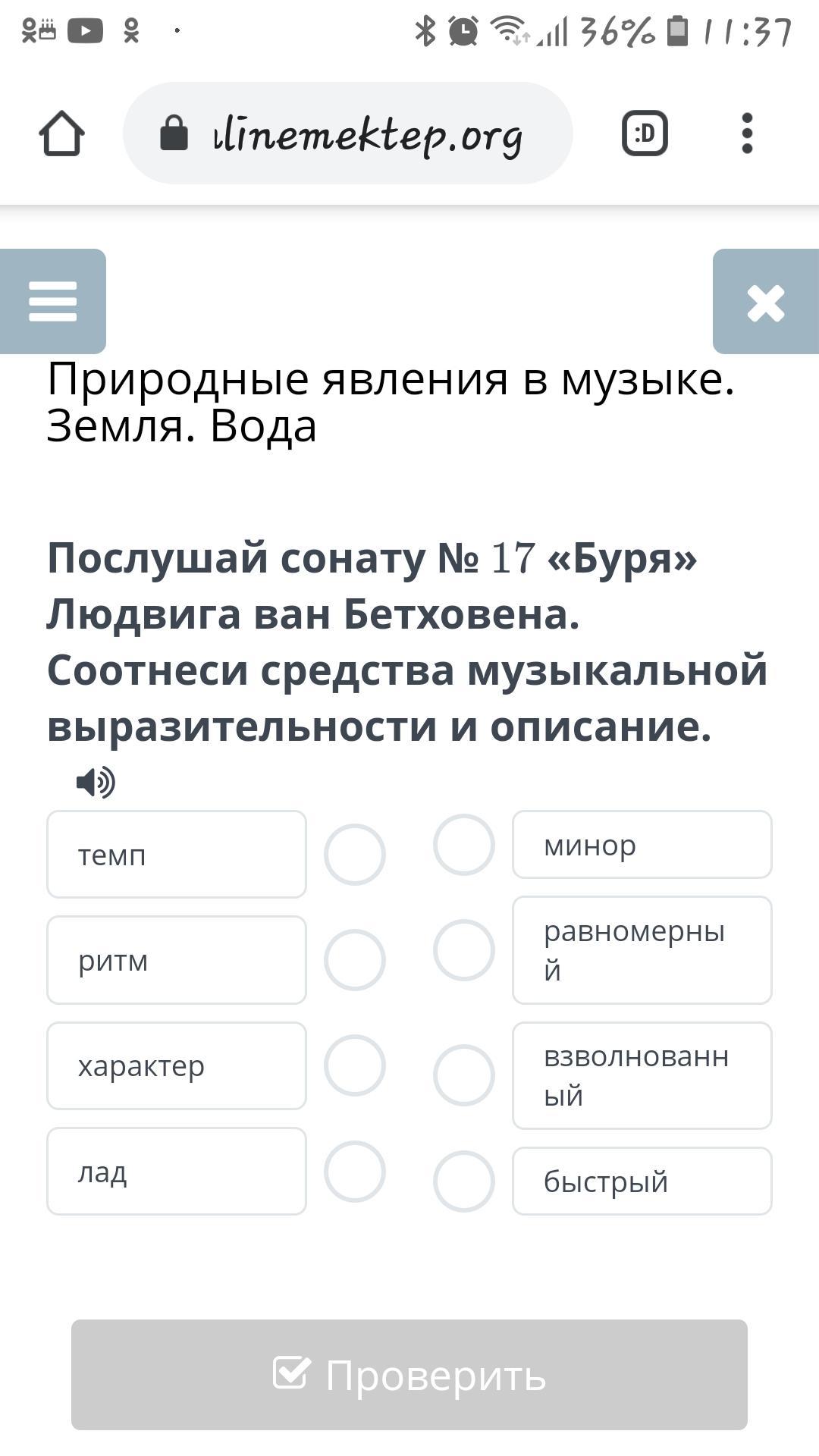The image size is (819, 1456).
Task: Open the browser tab switcher
Action: [645, 134]
